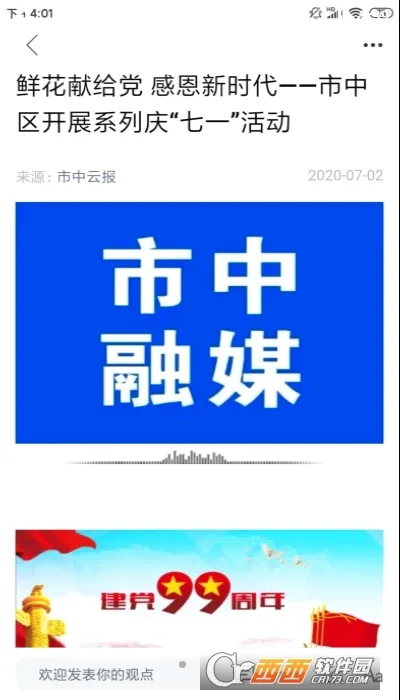
Task: Open the three-dot overflow menu
Action: (x=372, y=45)
